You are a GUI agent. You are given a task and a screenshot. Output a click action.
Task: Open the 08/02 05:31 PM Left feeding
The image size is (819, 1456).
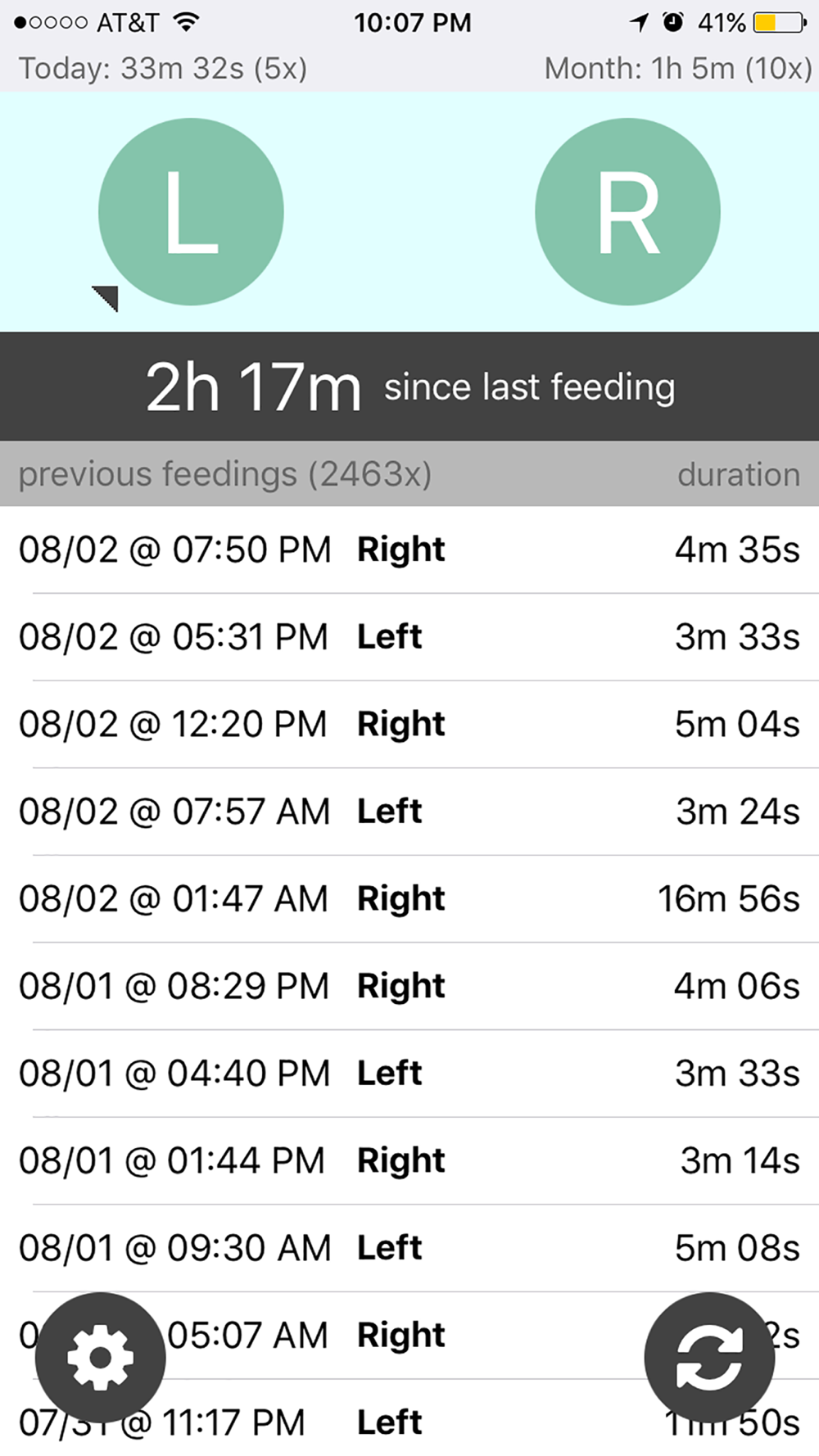click(409, 637)
